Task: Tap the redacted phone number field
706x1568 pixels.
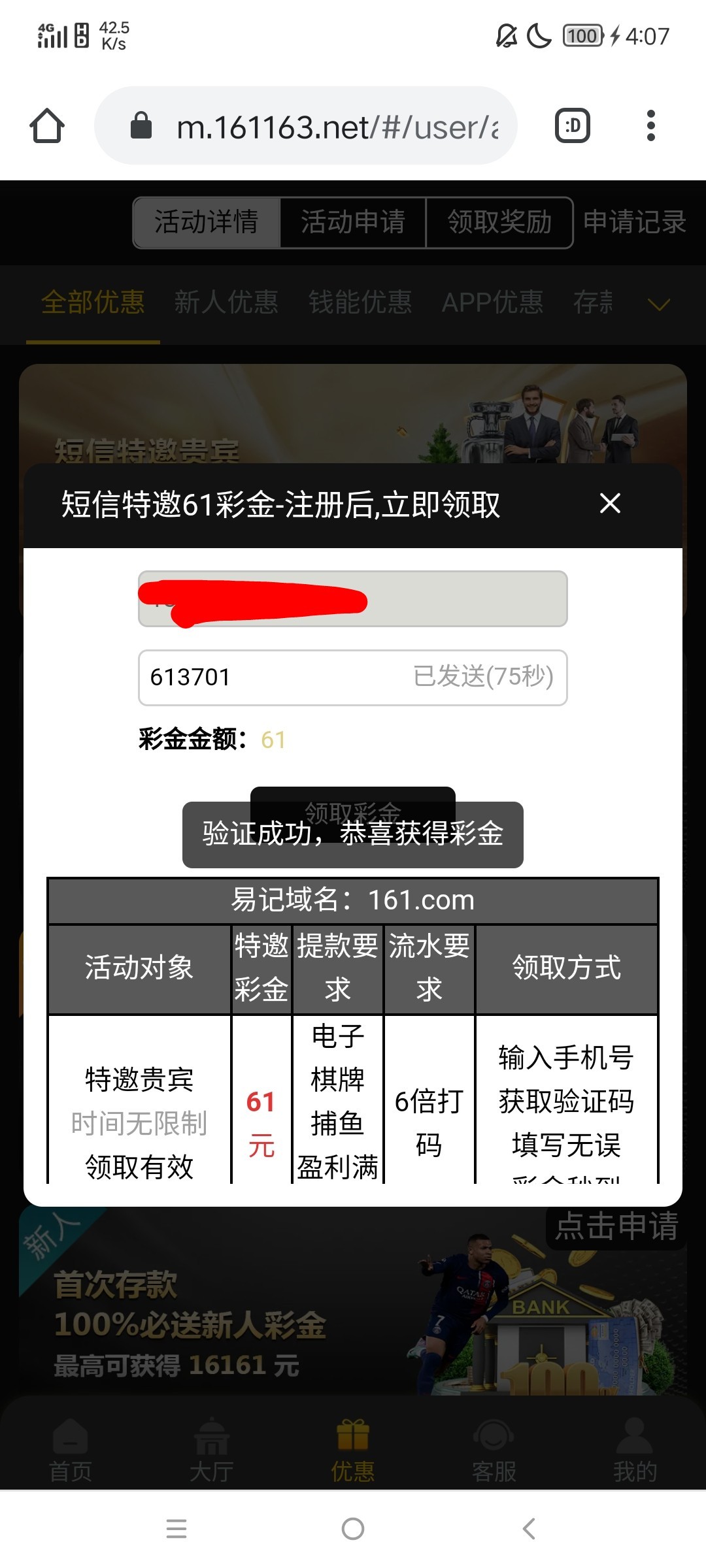Action: point(352,599)
